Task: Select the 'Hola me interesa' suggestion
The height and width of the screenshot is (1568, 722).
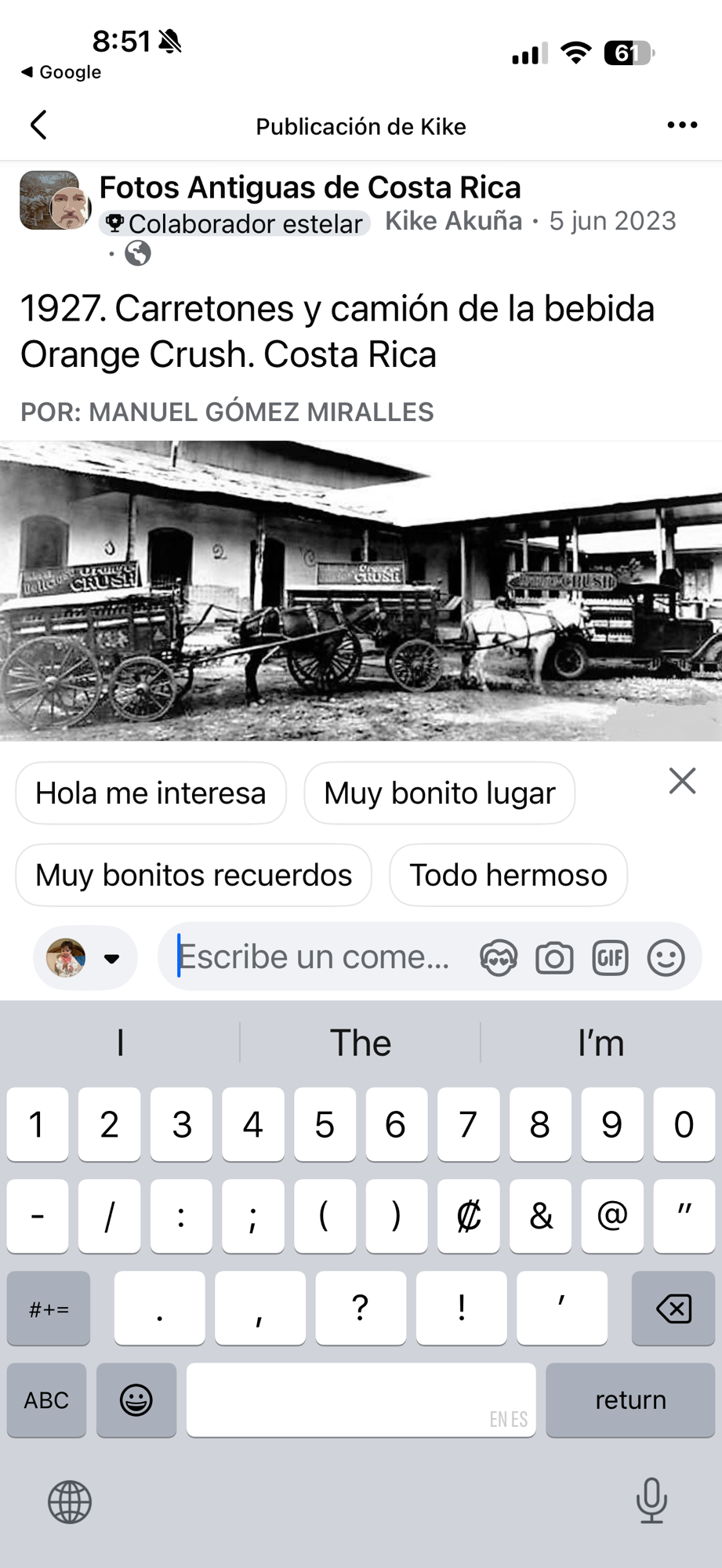Action: 151,793
